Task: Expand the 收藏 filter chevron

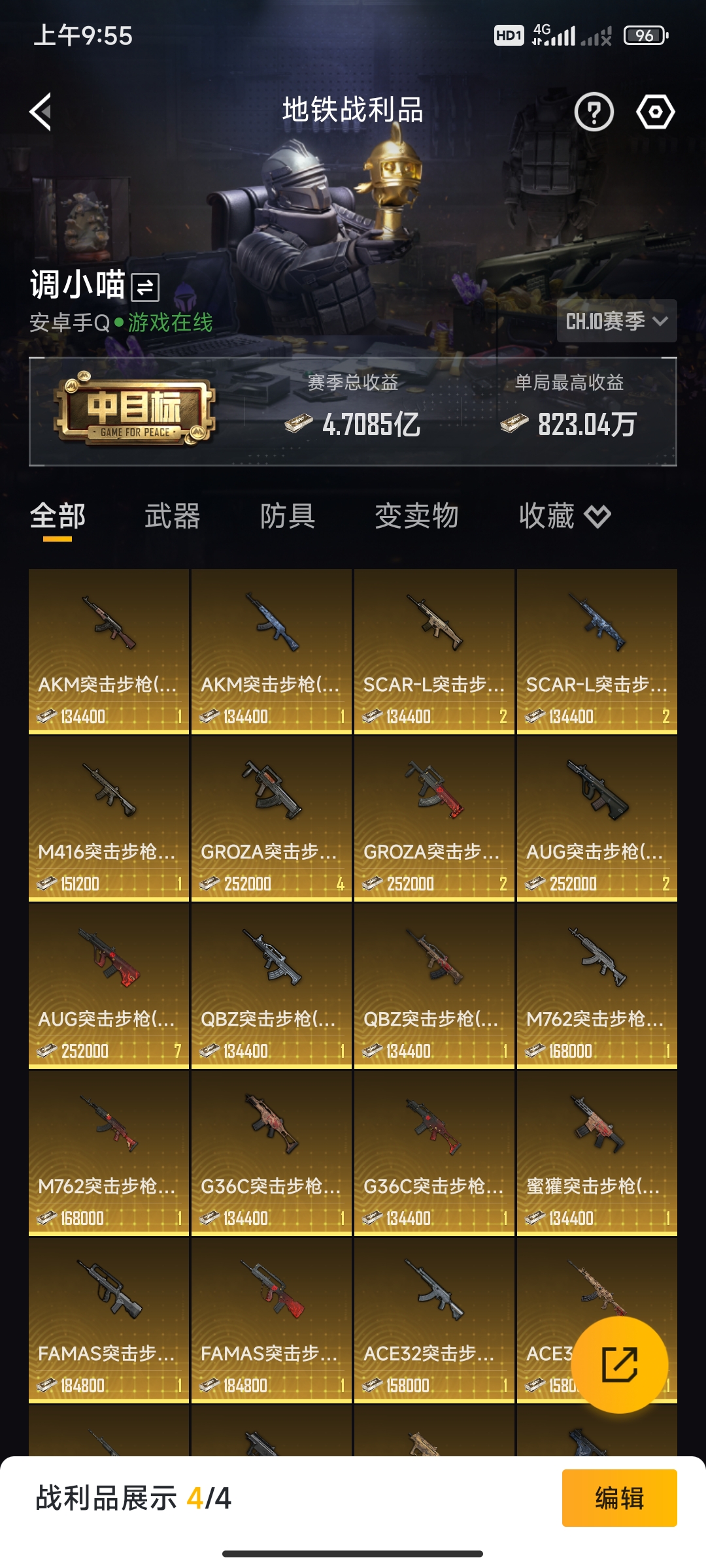Action: click(596, 516)
